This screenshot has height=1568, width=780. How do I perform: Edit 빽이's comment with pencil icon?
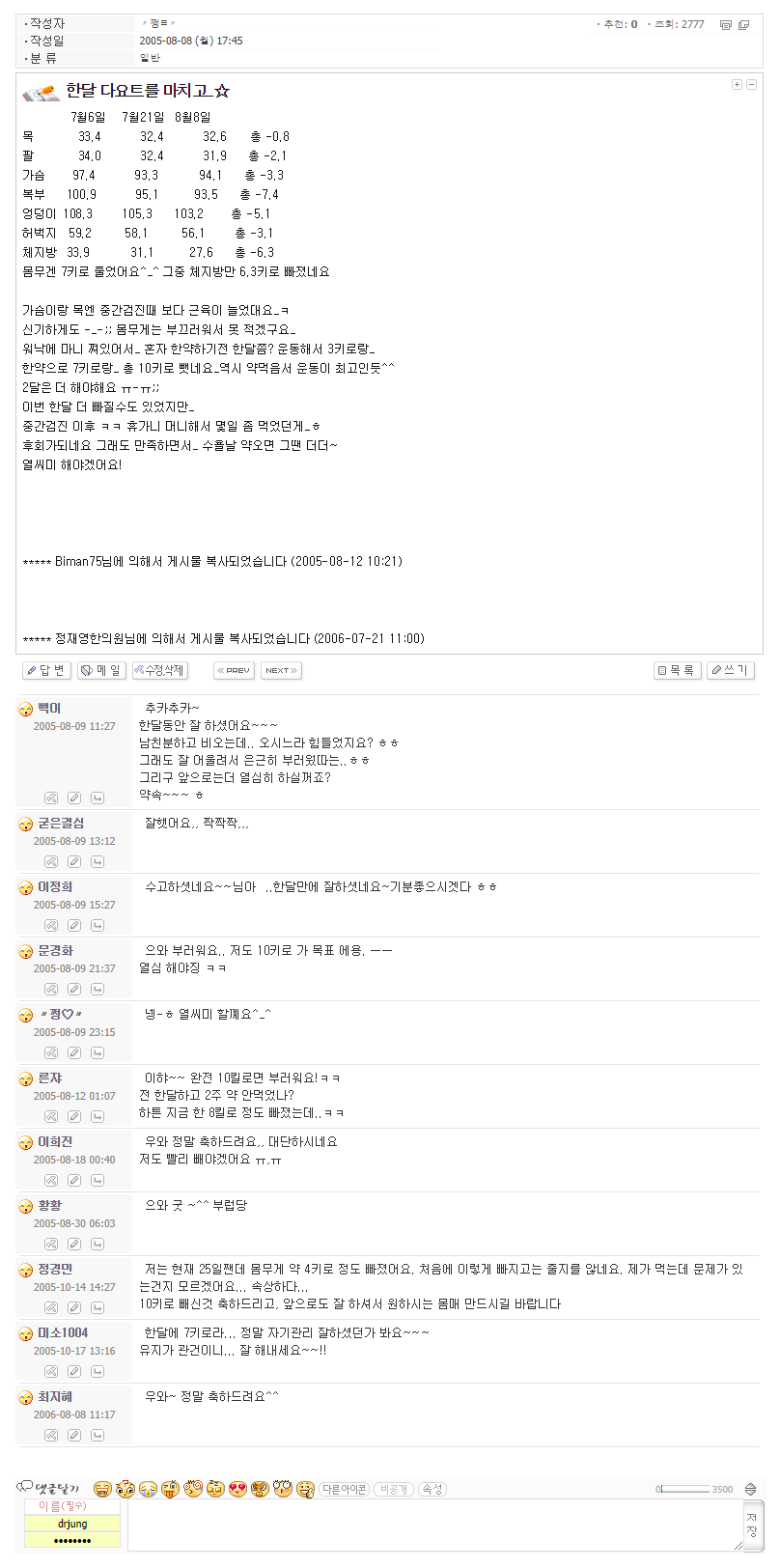pyautogui.click(x=74, y=798)
